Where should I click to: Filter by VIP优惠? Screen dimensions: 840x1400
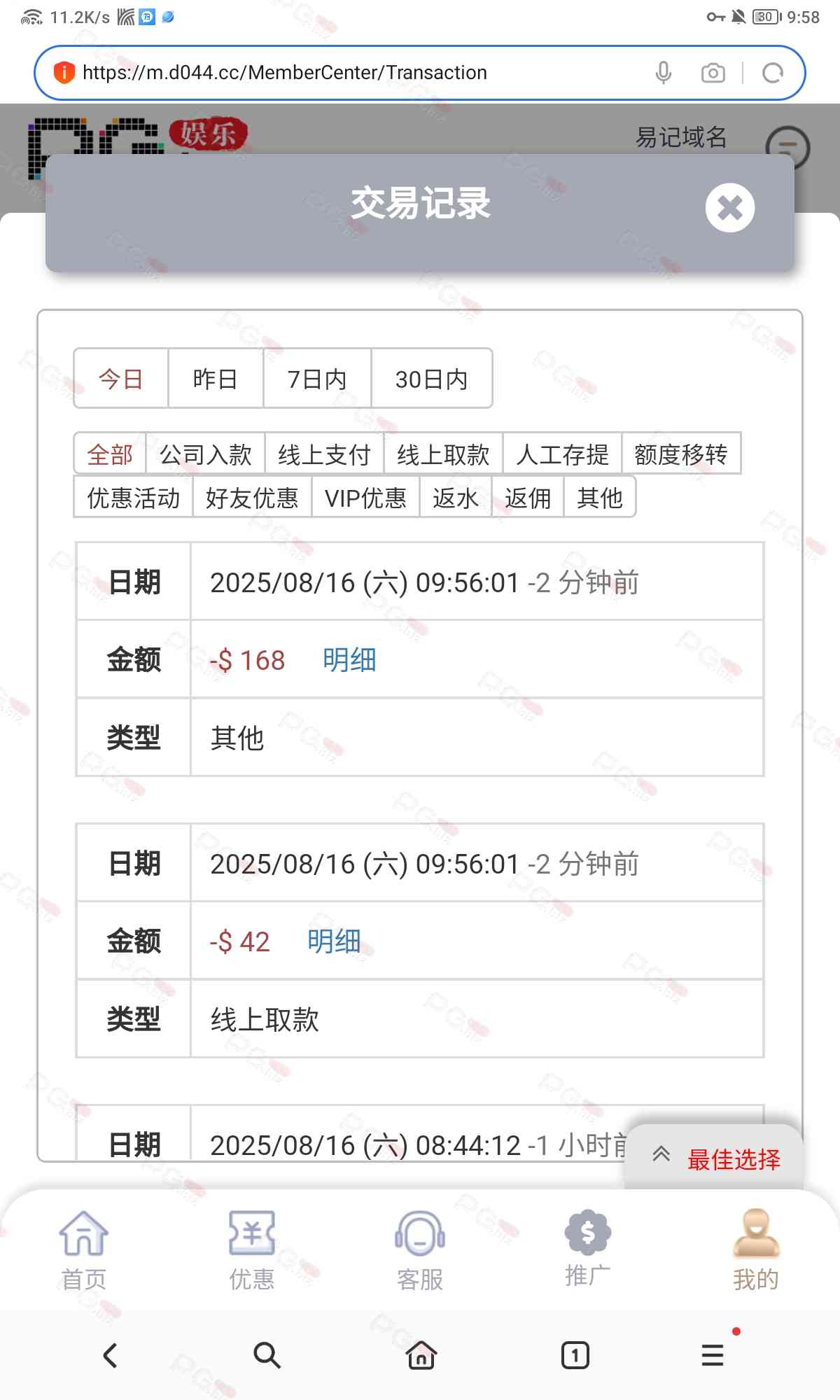tap(365, 498)
